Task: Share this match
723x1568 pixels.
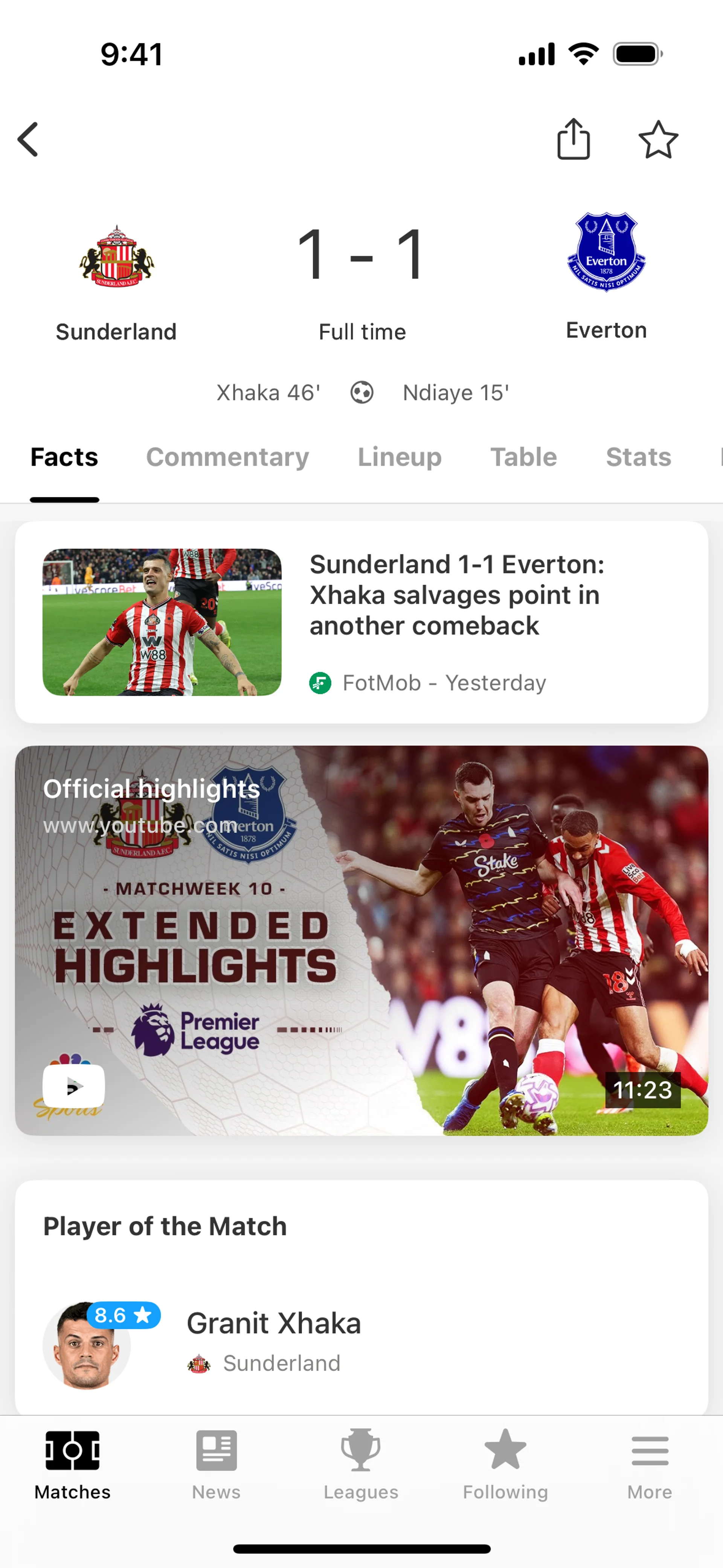Action: coord(573,139)
